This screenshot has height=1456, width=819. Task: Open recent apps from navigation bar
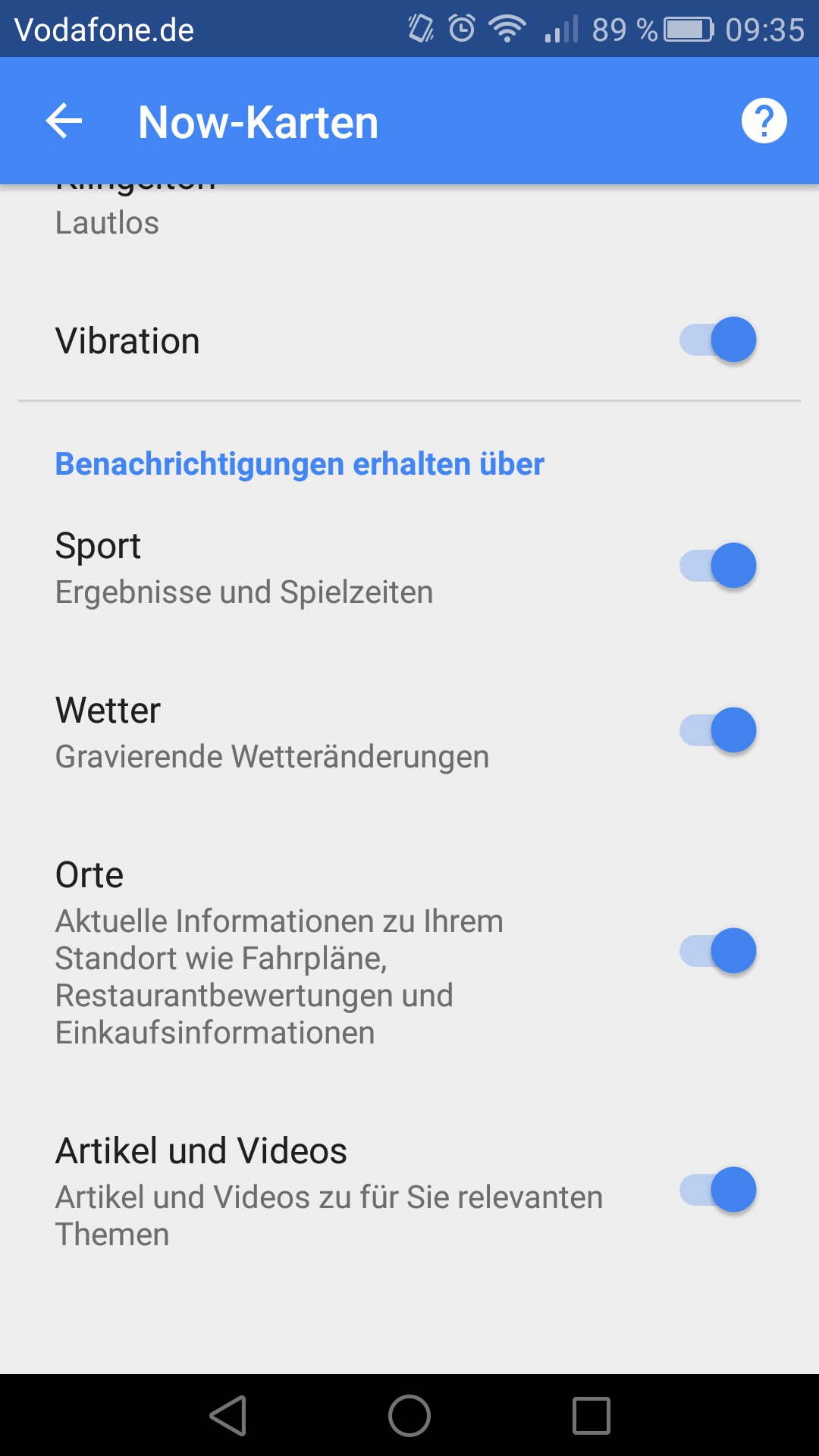click(591, 1416)
